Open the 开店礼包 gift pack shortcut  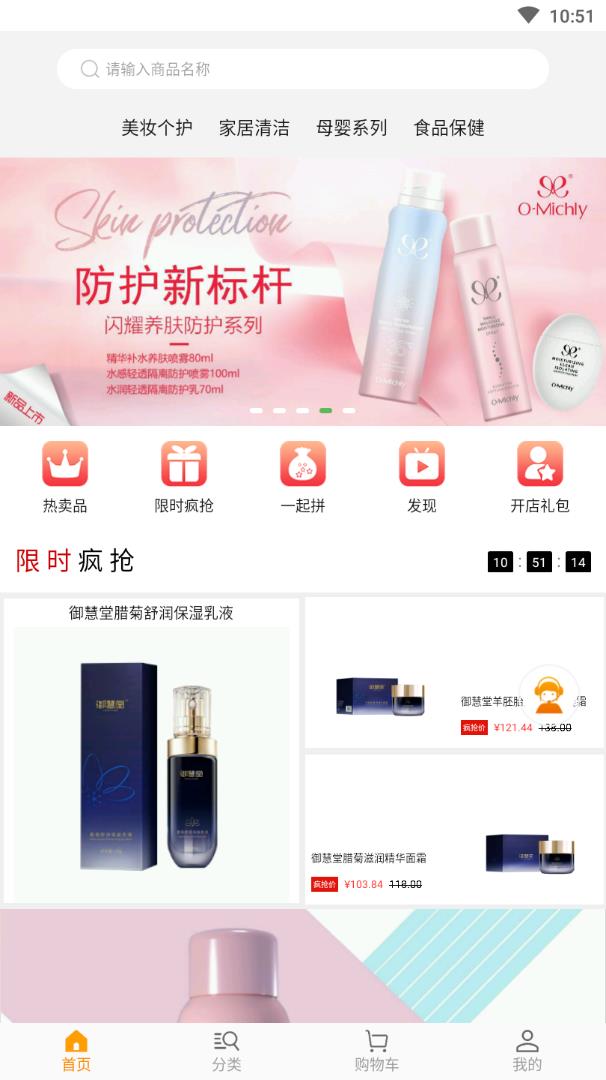click(x=540, y=477)
